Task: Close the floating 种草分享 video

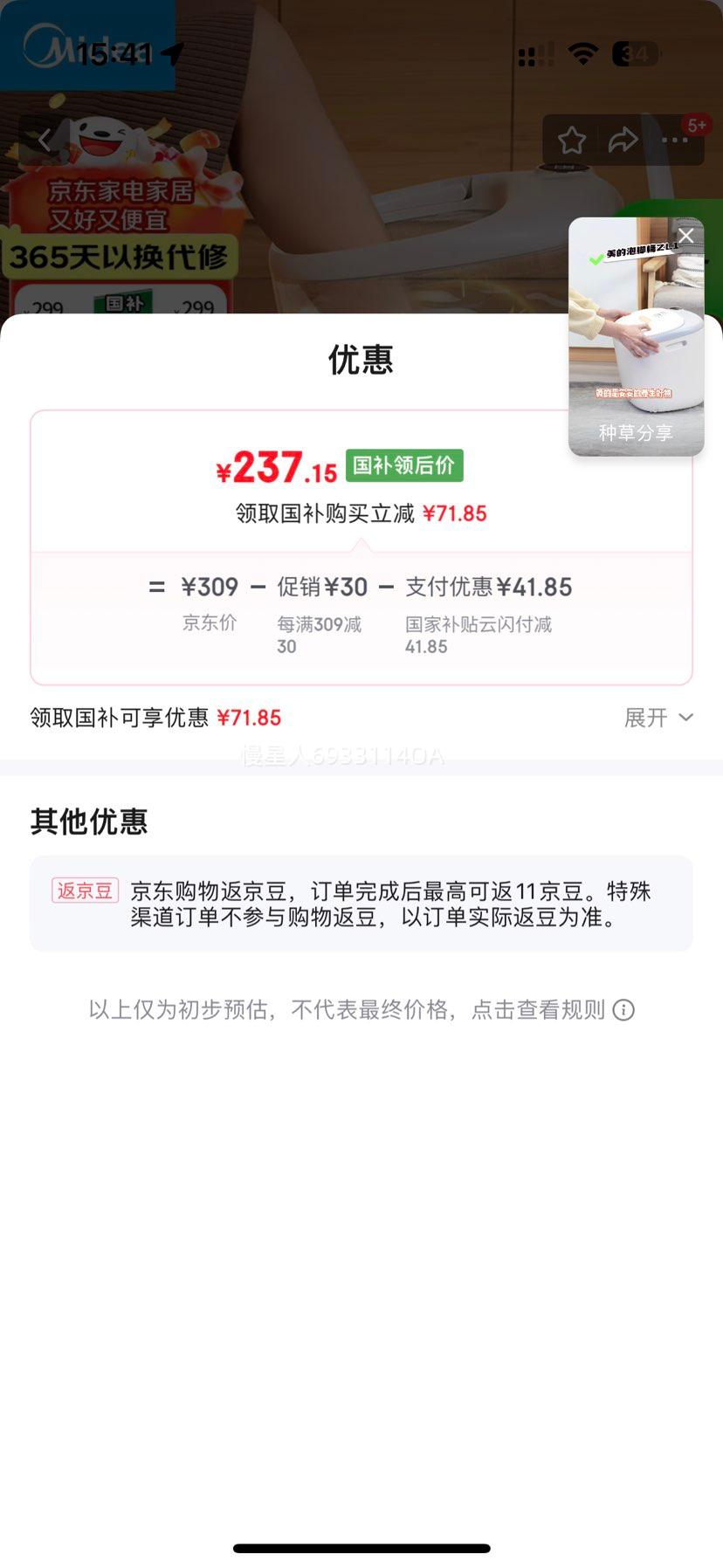Action: click(686, 236)
